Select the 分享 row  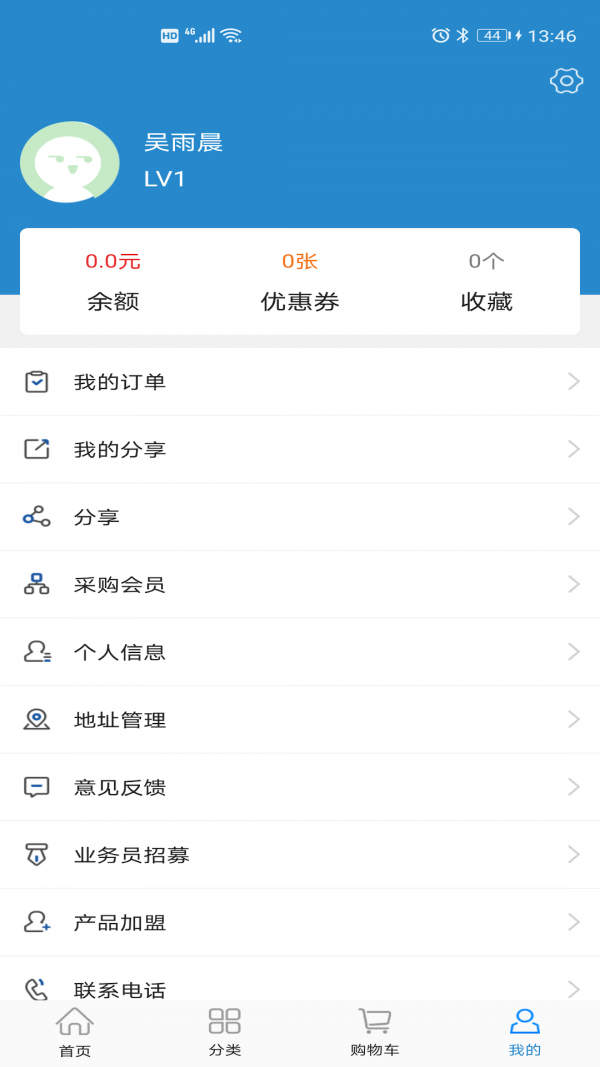tap(300, 517)
